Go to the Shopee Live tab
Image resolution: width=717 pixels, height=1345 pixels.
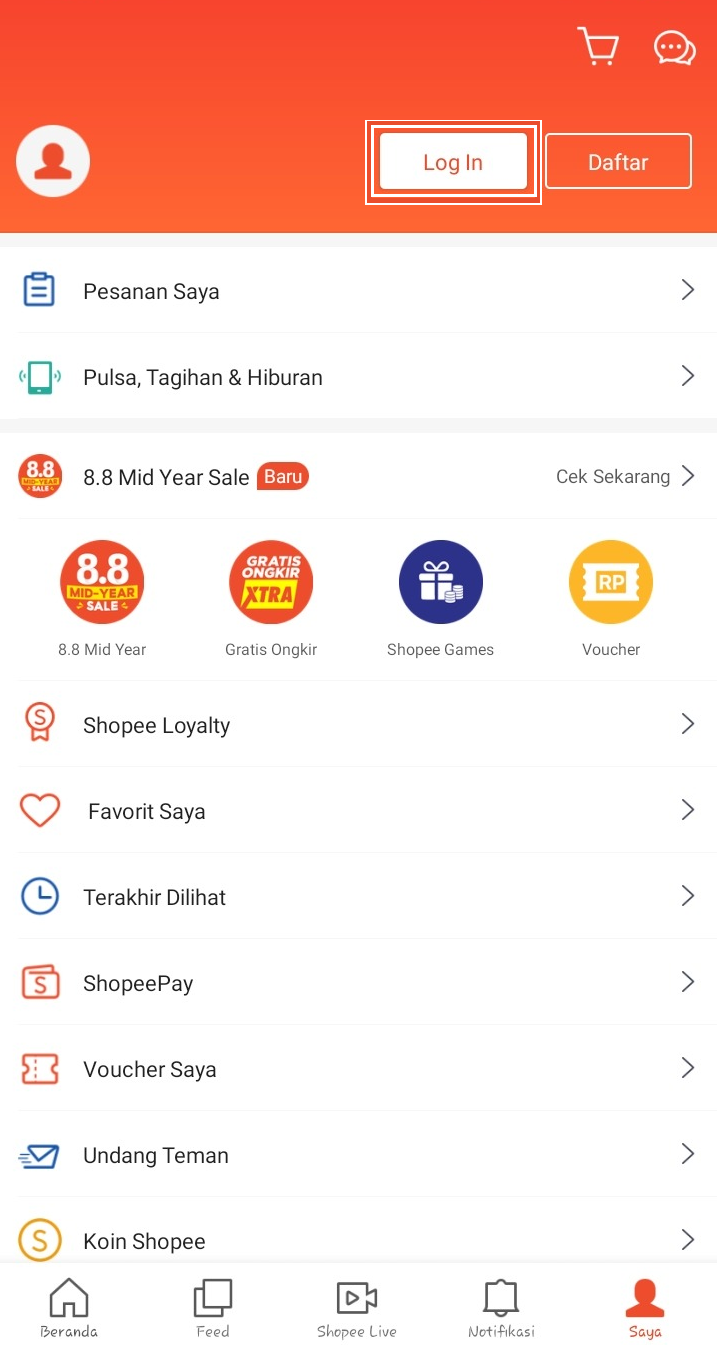(357, 1308)
